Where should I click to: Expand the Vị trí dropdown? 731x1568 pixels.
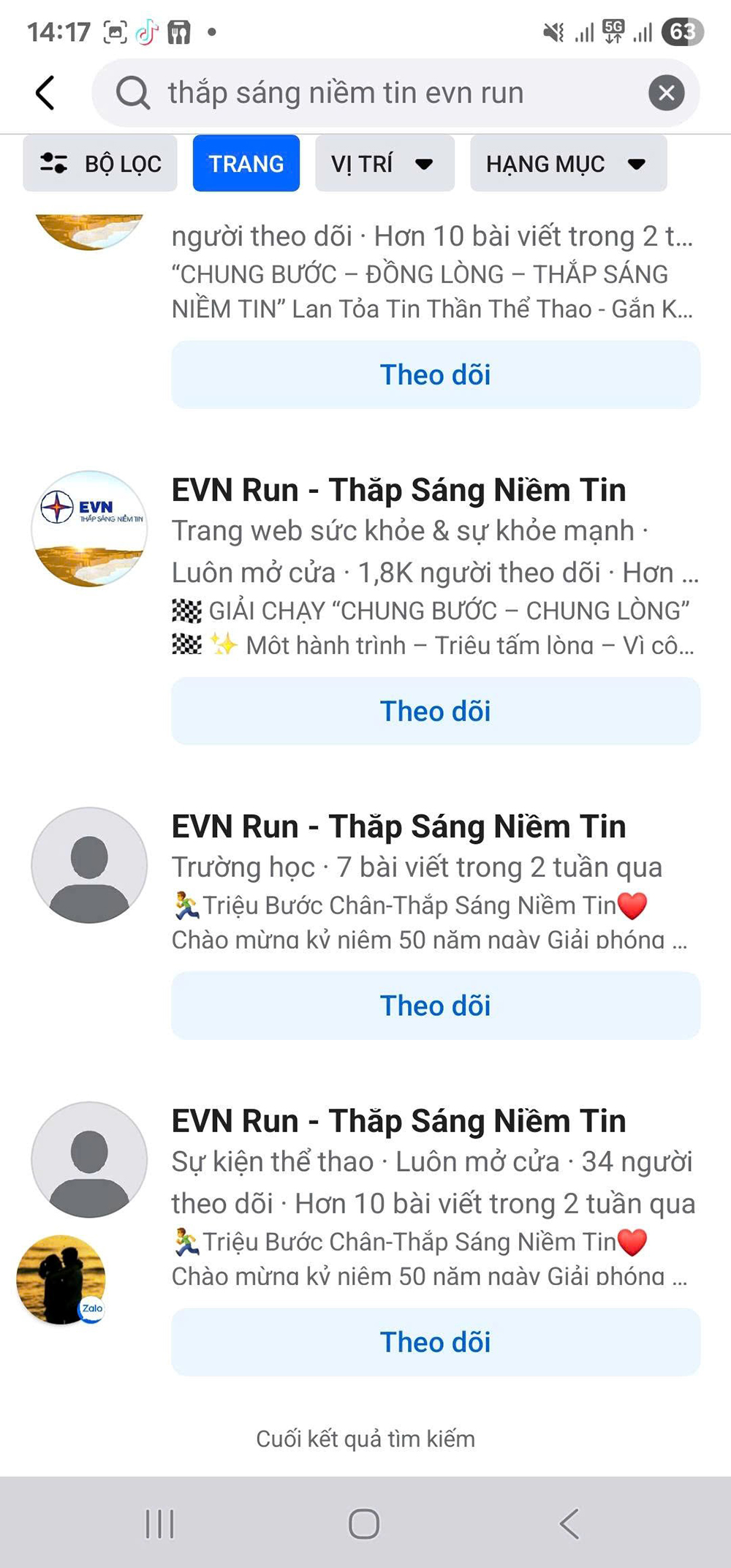pyautogui.click(x=385, y=164)
